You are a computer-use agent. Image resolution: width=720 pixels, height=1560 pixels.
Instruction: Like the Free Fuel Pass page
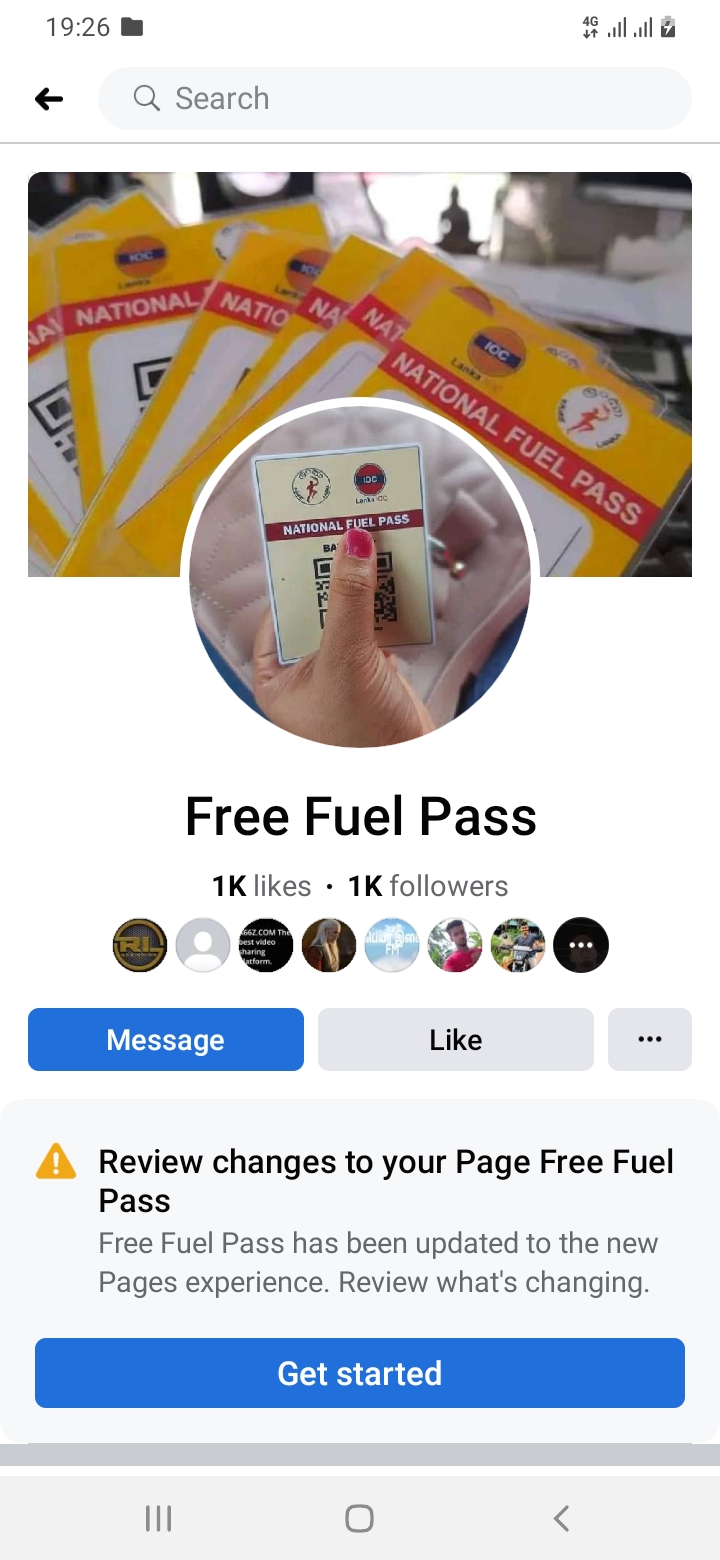pos(455,1040)
